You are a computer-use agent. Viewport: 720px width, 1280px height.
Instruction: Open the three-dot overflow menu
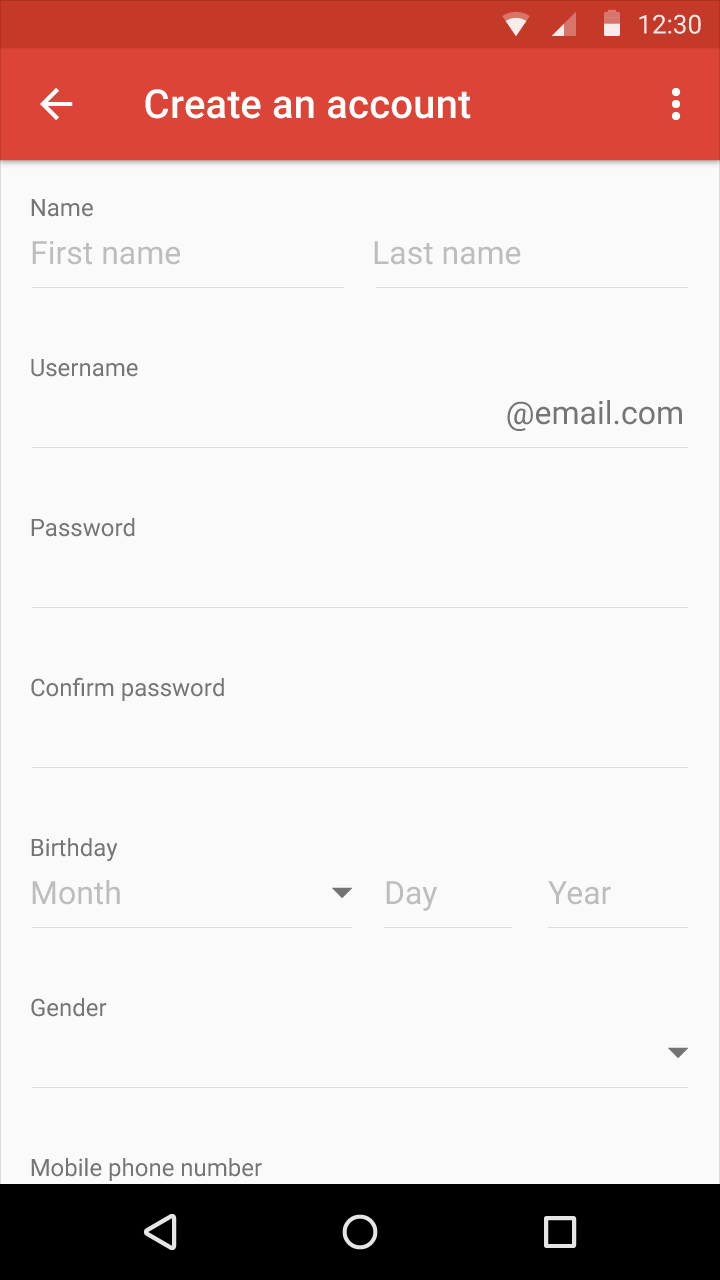coord(676,104)
